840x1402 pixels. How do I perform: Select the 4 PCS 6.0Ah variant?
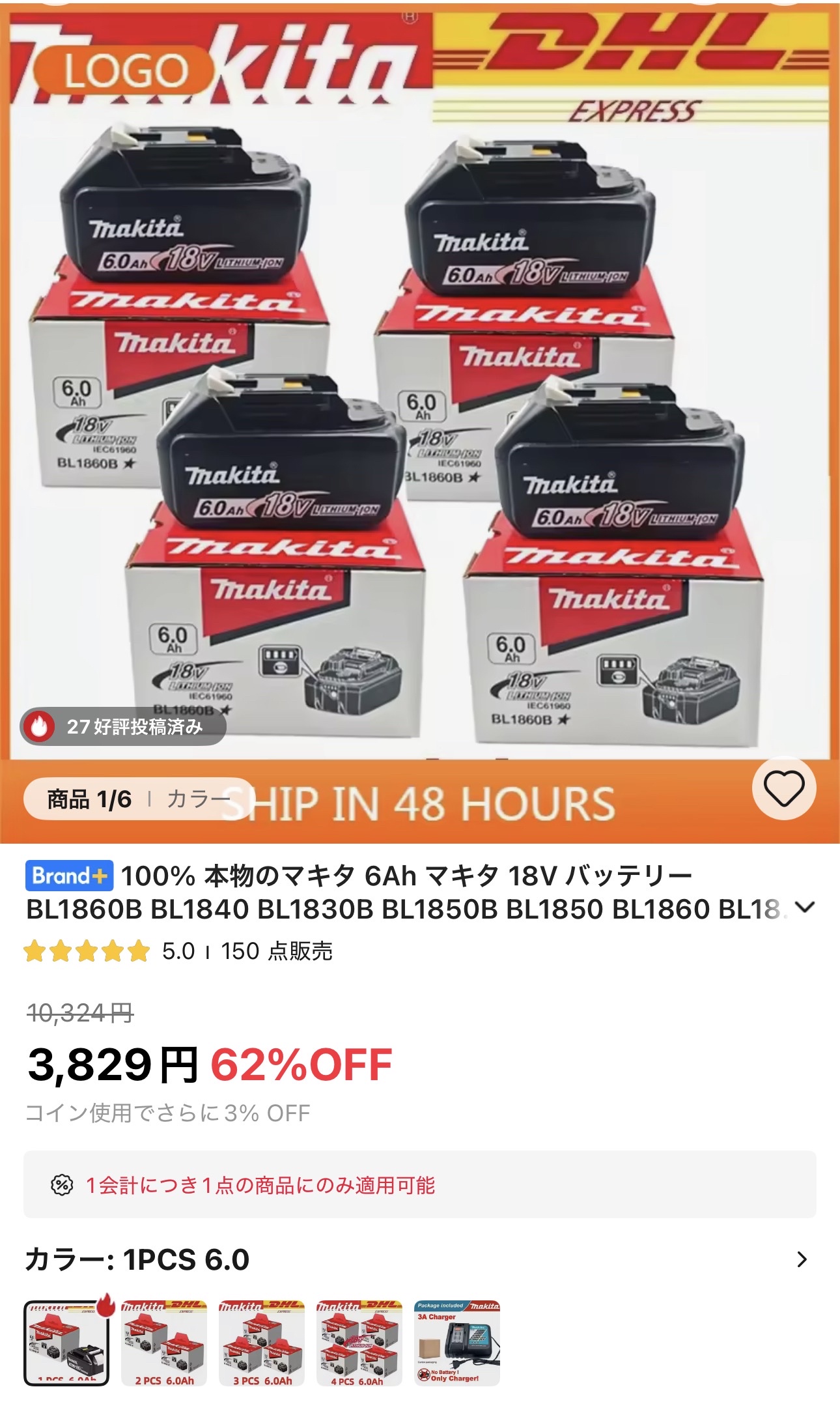click(x=359, y=1343)
